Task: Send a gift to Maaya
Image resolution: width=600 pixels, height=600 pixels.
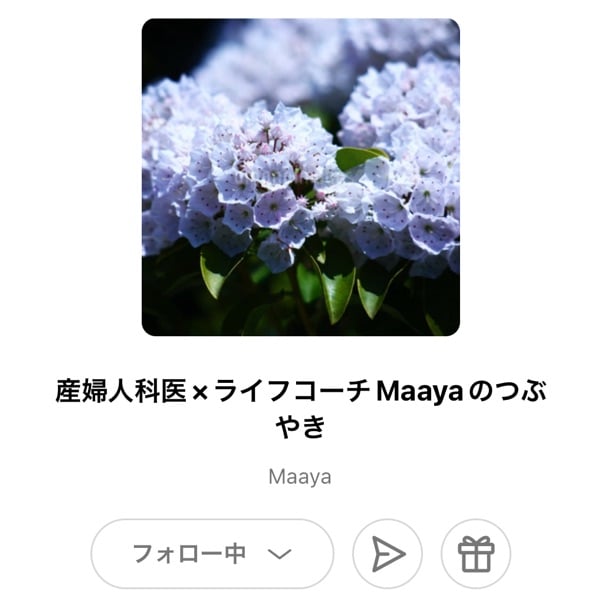Action: point(475,553)
